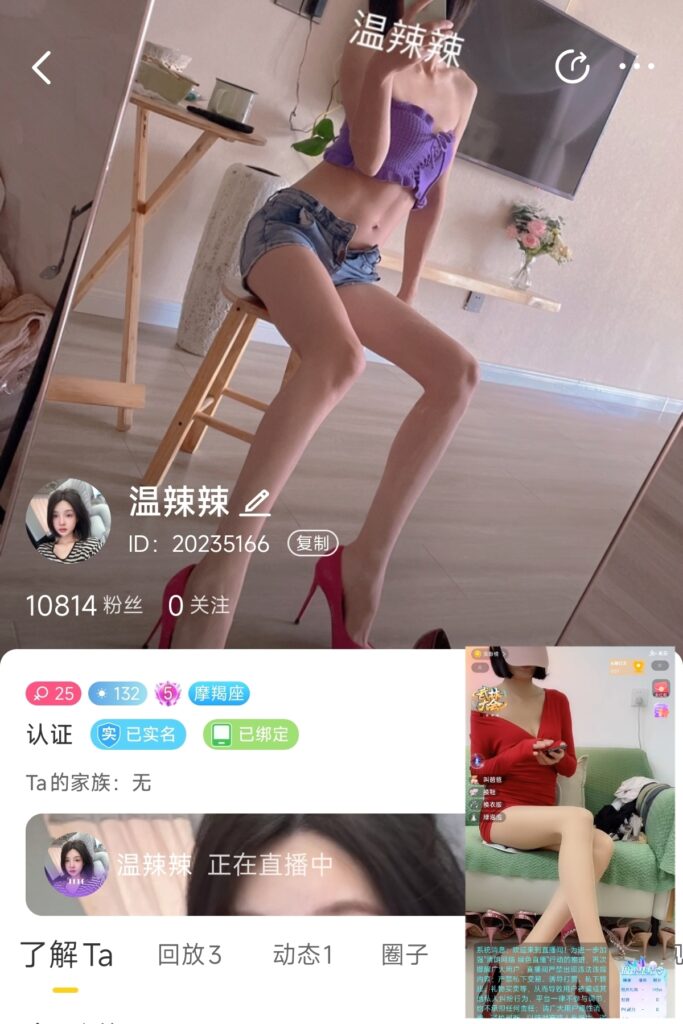The image size is (683, 1024).
Task: Go back using the top-left arrow
Action: 41,68
